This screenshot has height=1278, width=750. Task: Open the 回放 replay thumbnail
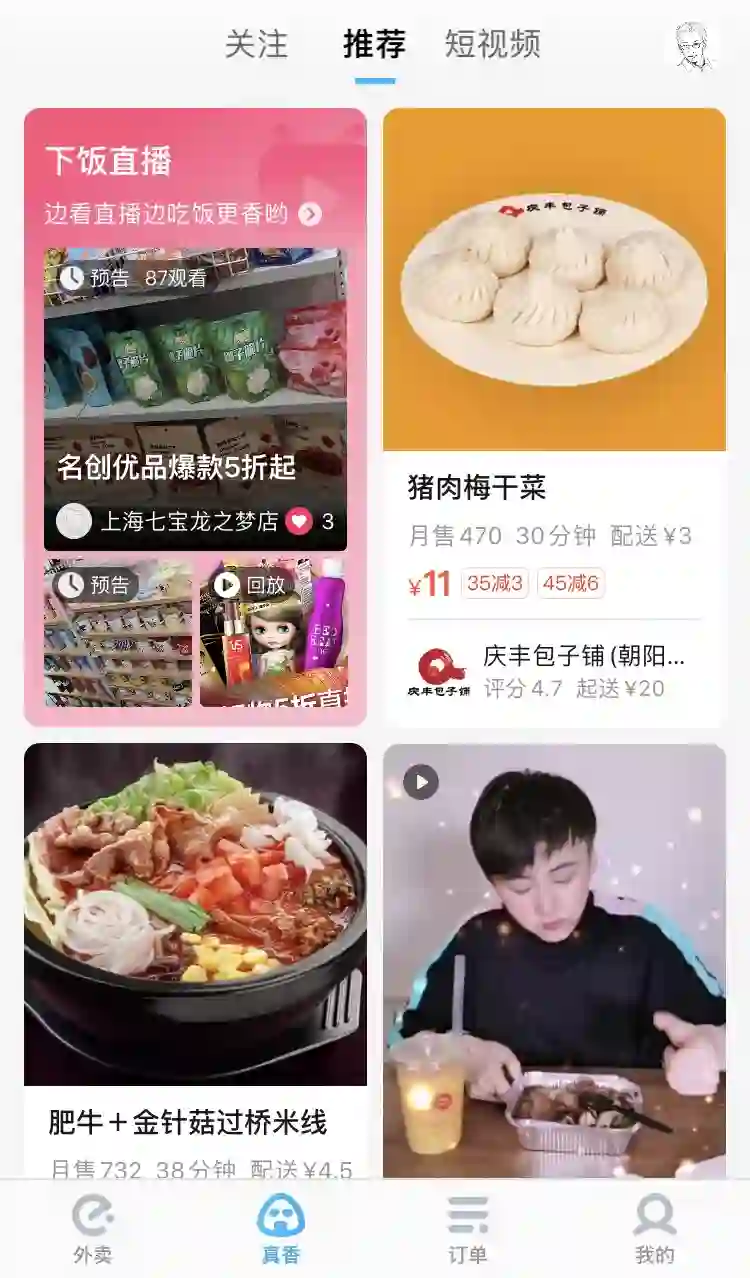[273, 633]
